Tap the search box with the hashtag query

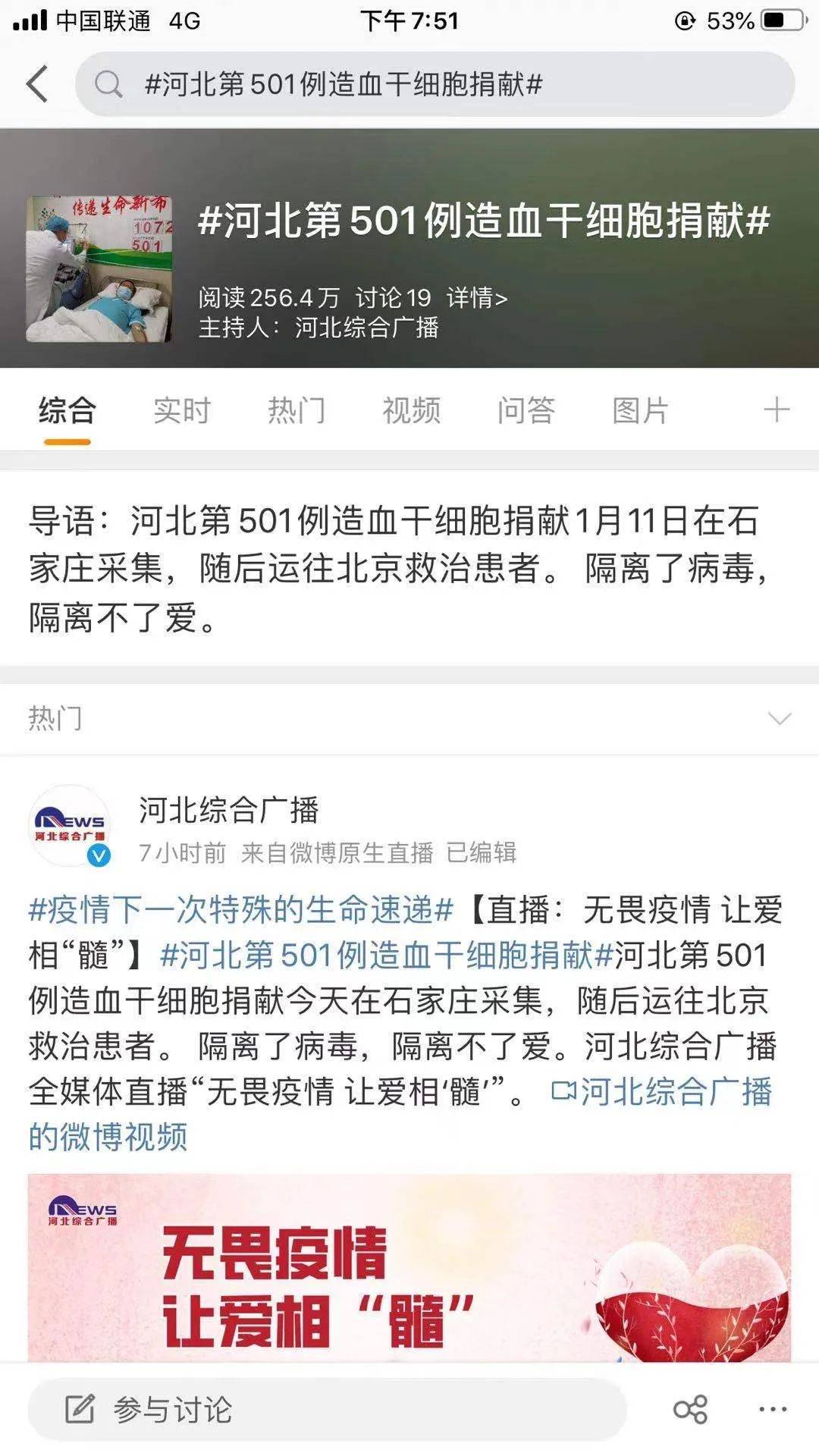435,84
